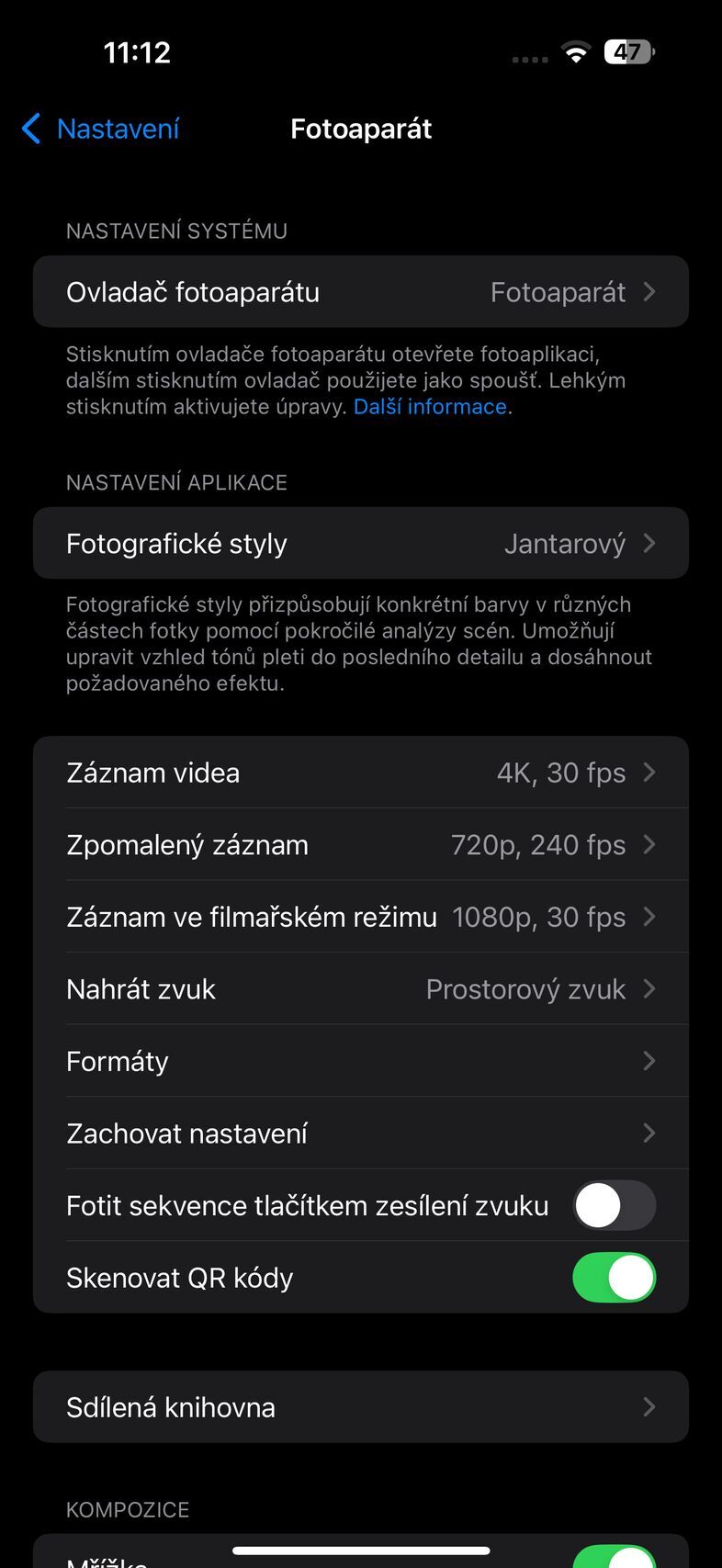The height and width of the screenshot is (1568, 722).
Task: Tap the chevron next to Formáty
Action: click(649, 1061)
